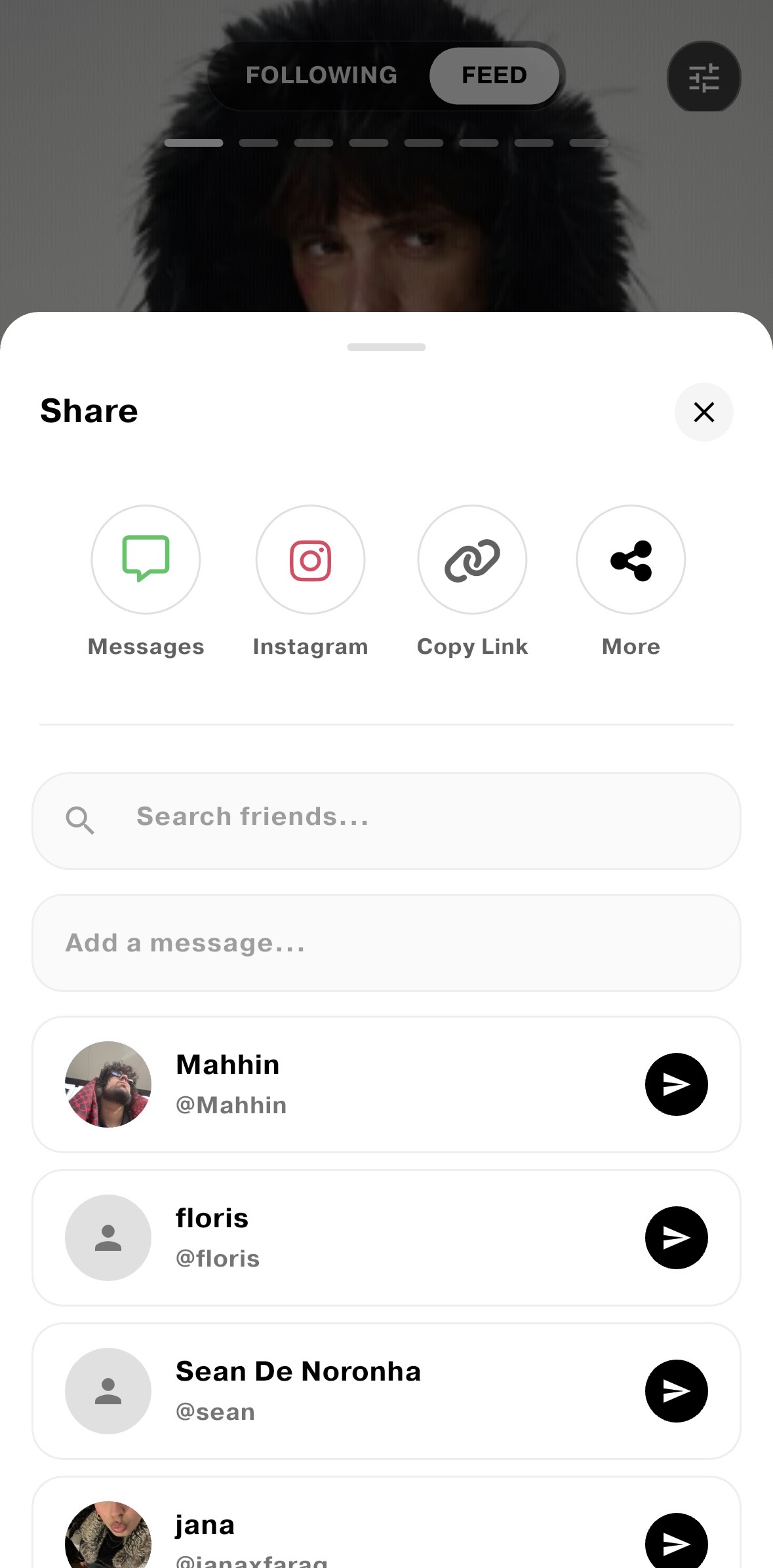
Task: Share to Instagram
Action: click(309, 560)
